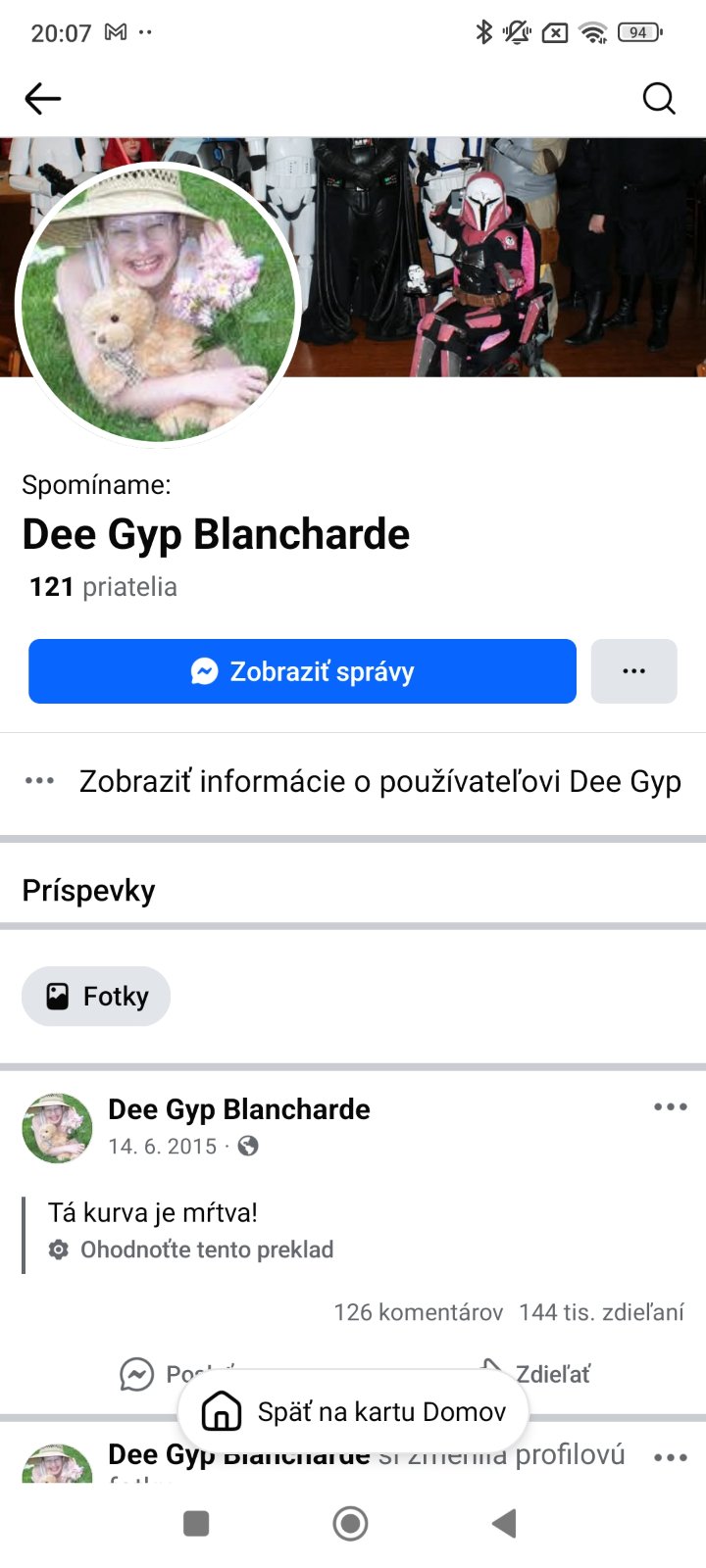Open options for the profile photo change post
The width and height of the screenshot is (706, 1568).
click(670, 1457)
